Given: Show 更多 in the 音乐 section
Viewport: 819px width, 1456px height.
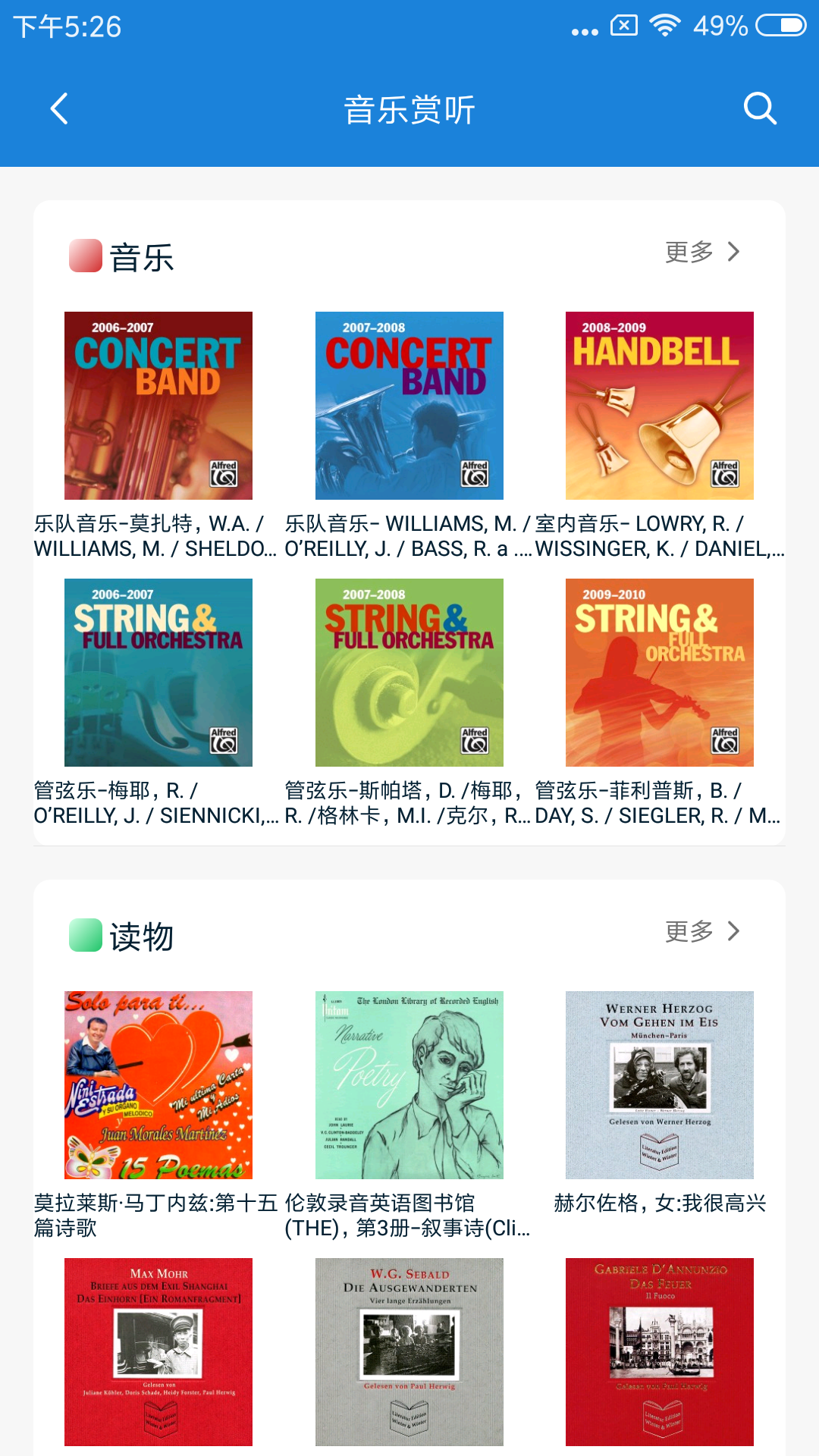Looking at the screenshot, I should pyautogui.click(x=701, y=252).
